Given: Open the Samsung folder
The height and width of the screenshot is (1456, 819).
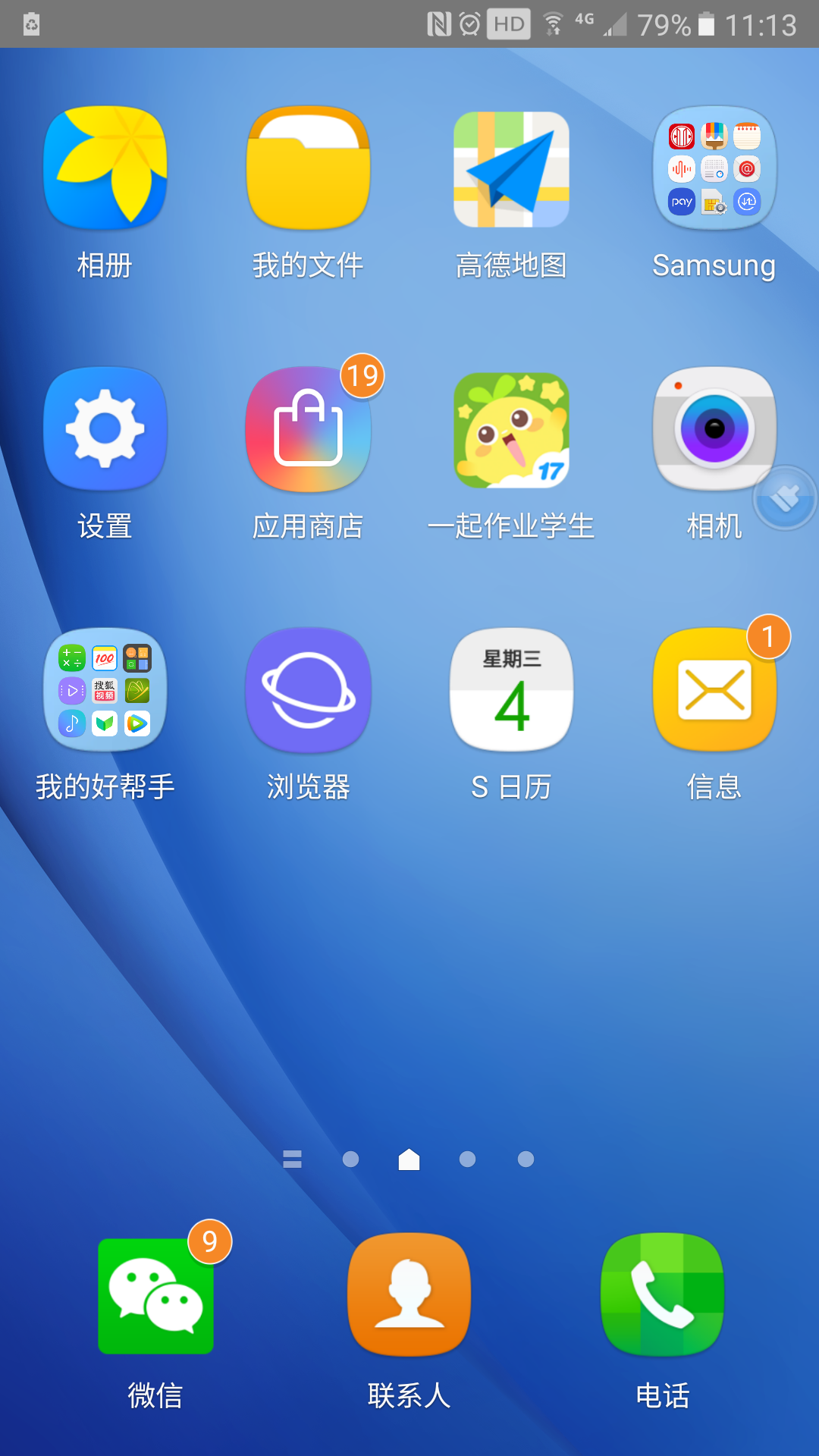Looking at the screenshot, I should coord(714,168).
